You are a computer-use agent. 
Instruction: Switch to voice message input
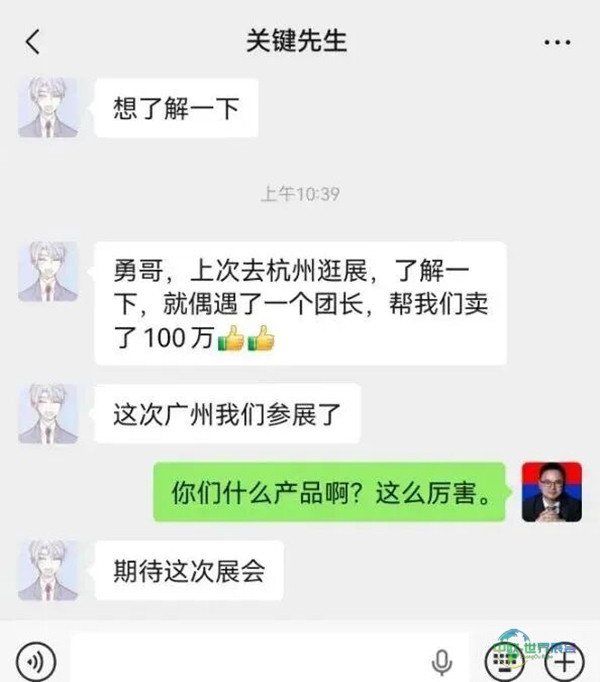(x=36, y=662)
